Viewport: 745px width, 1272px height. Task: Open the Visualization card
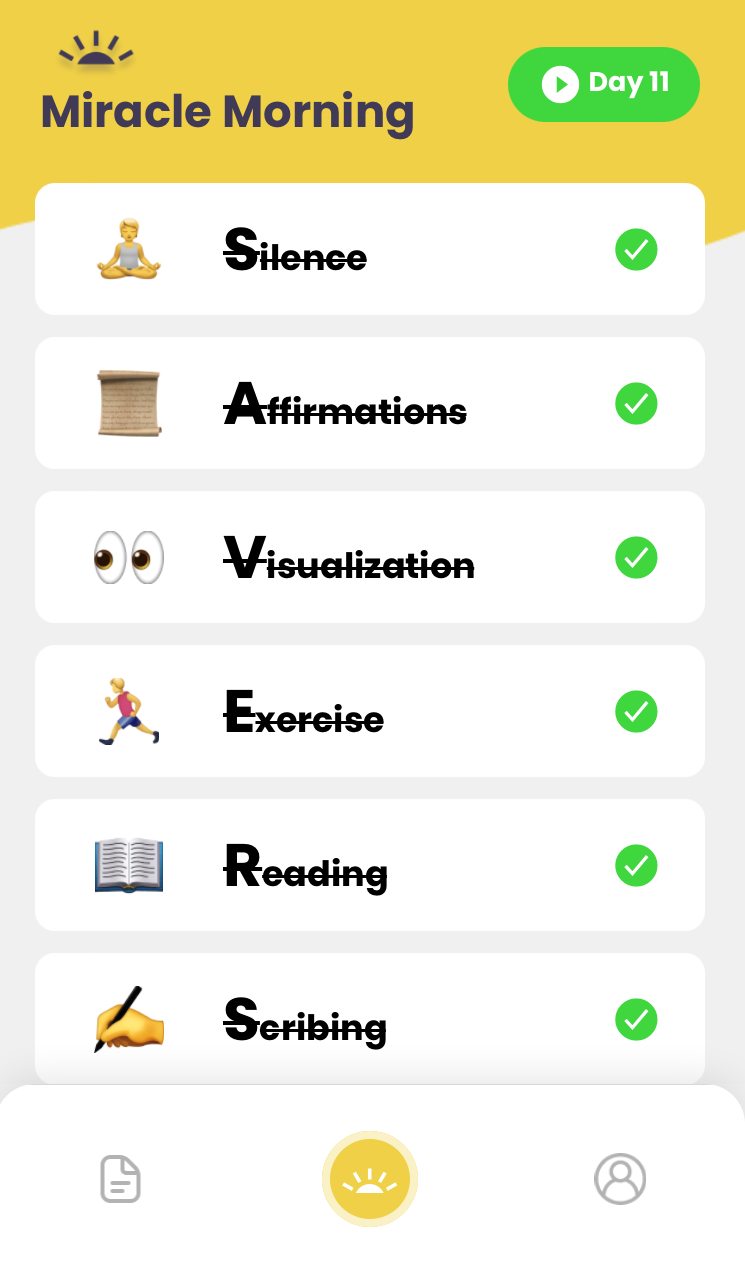coord(370,557)
